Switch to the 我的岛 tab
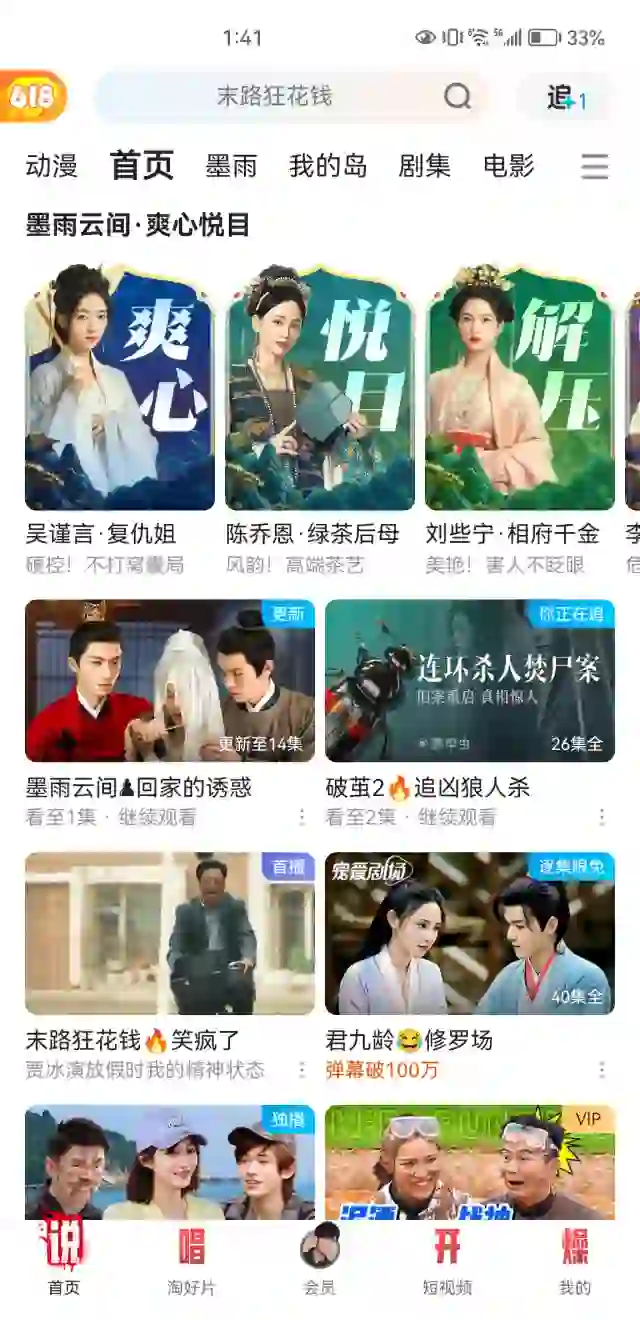The width and height of the screenshot is (640, 1320). pos(328,166)
